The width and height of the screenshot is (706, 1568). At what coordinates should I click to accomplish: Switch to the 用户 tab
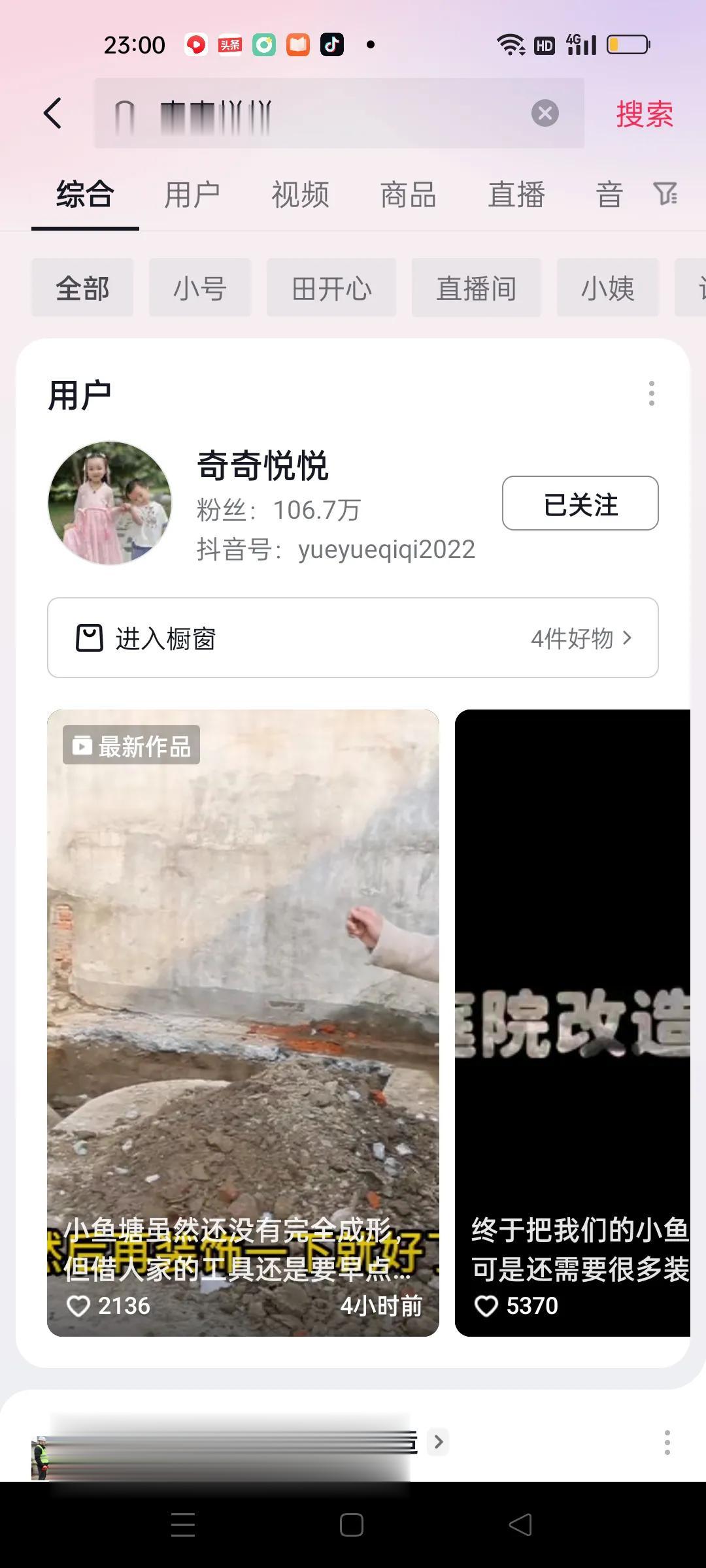(x=192, y=195)
